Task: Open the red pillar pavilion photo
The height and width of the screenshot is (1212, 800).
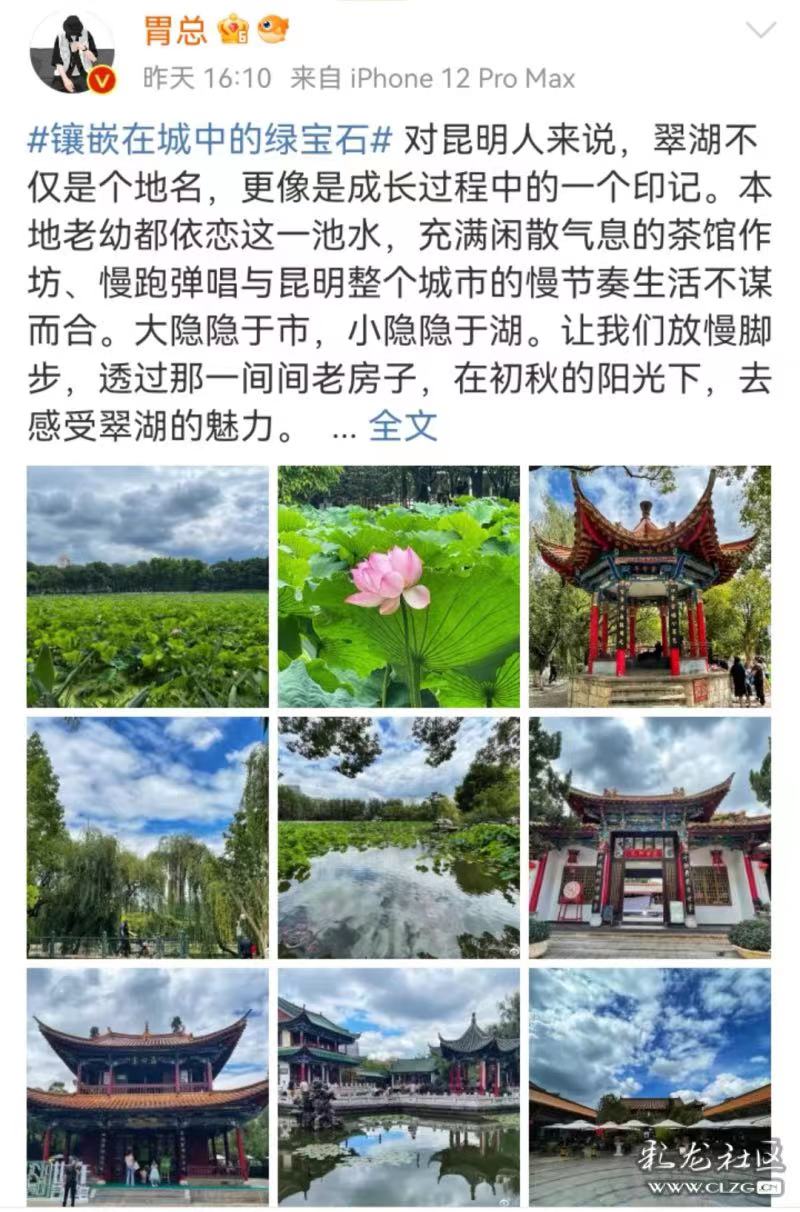Action: tap(650, 587)
